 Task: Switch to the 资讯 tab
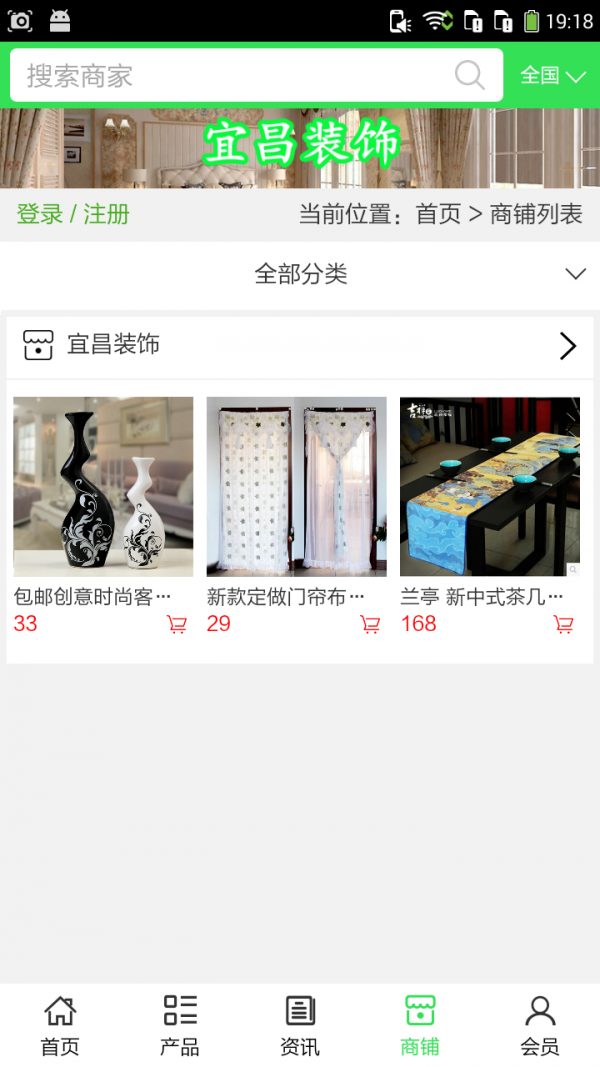point(300,1025)
